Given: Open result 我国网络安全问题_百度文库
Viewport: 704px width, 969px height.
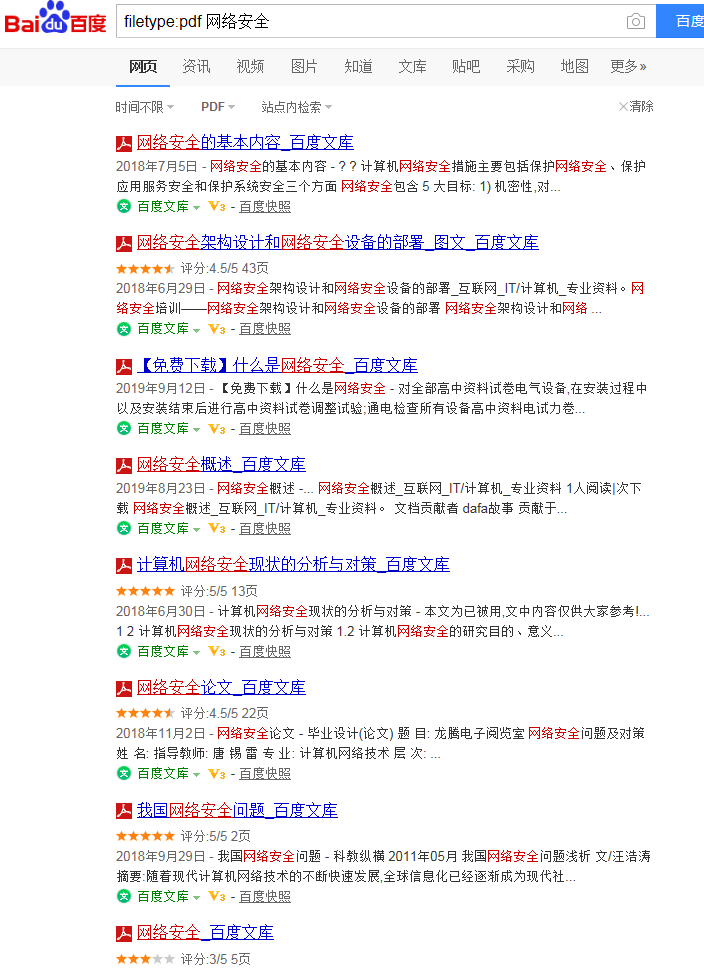Looking at the screenshot, I should click(237, 810).
